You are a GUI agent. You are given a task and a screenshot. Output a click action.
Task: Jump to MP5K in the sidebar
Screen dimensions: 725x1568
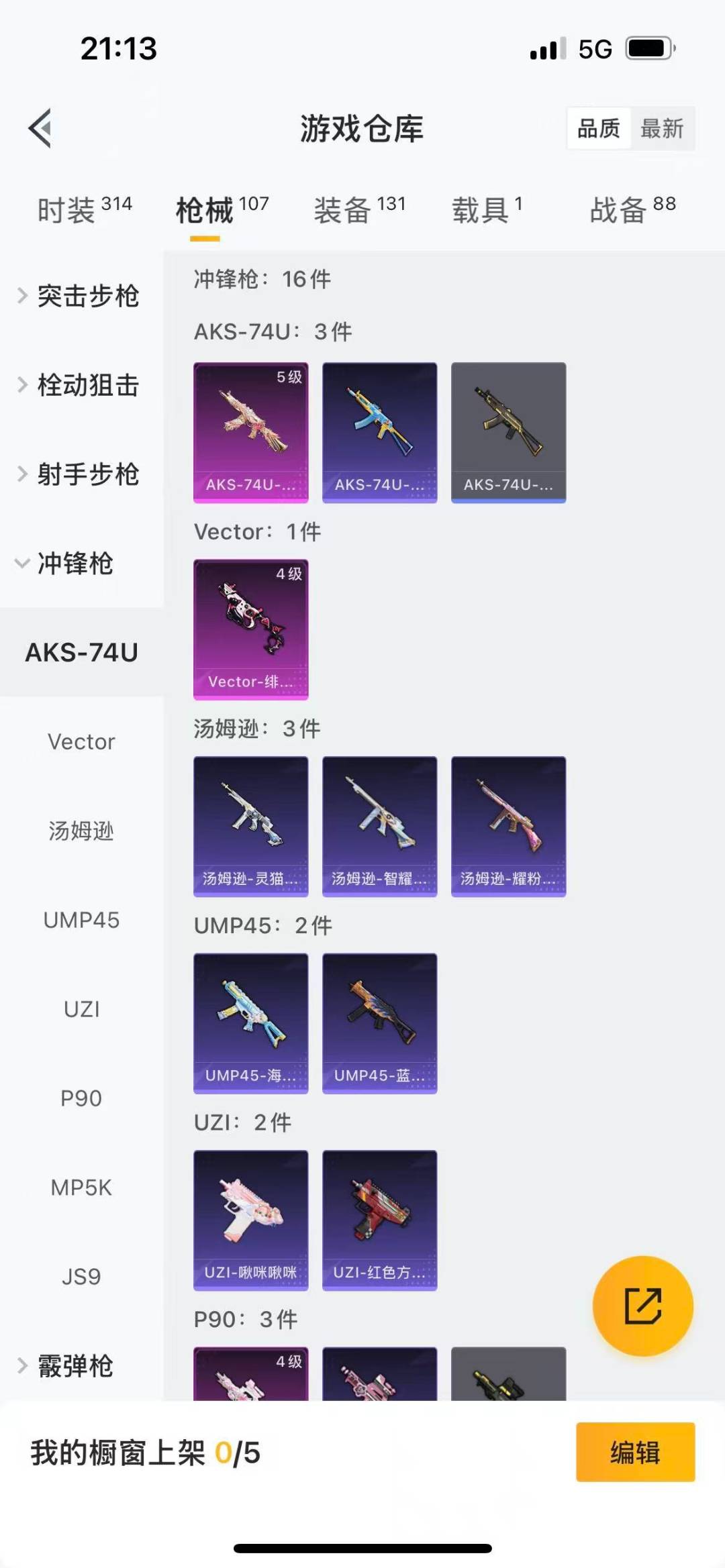pyautogui.click(x=81, y=1188)
